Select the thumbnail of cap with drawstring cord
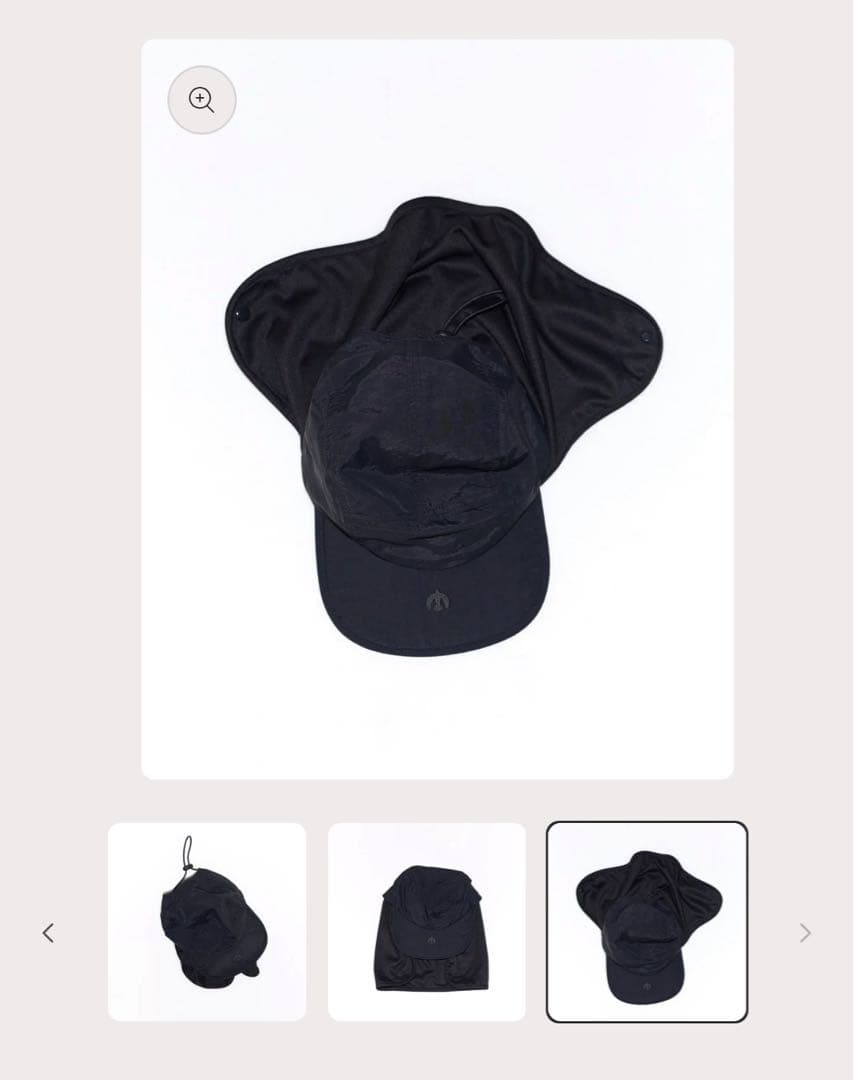This screenshot has width=854, height=1080. (x=207, y=922)
